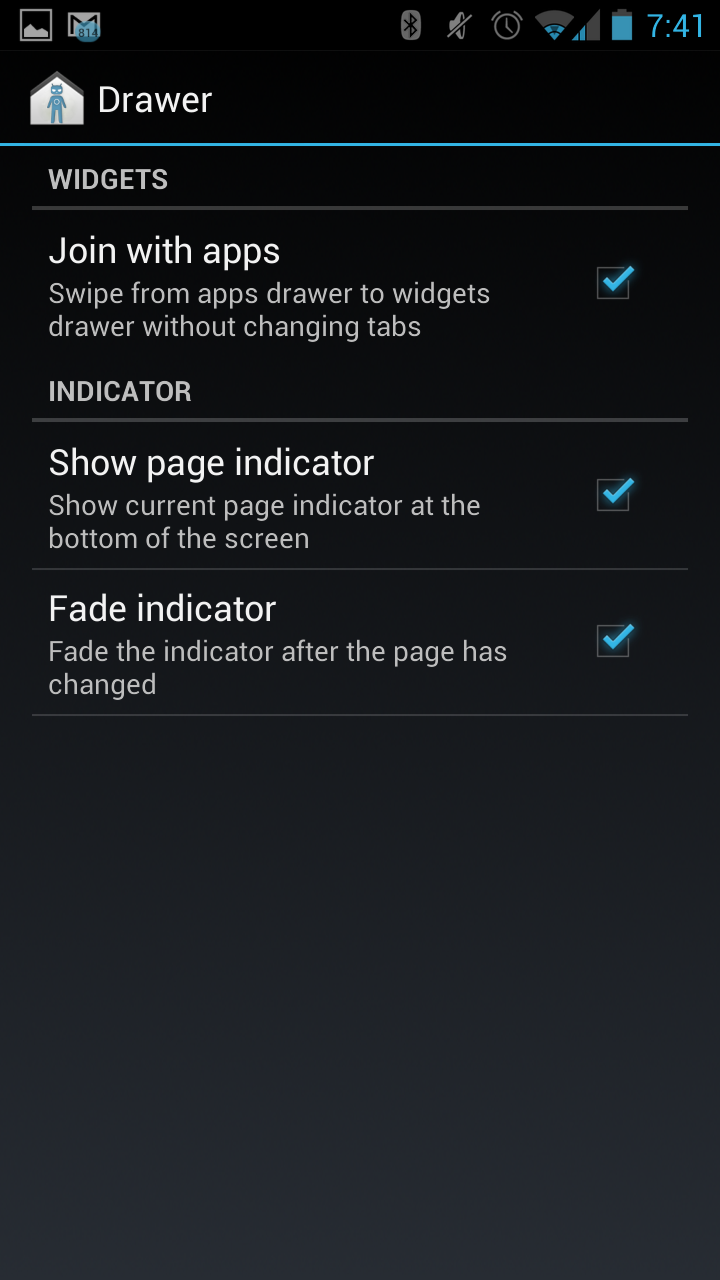Image resolution: width=720 pixels, height=1280 pixels.
Task: Disable the Show page indicator checkbox
Action: point(613,495)
